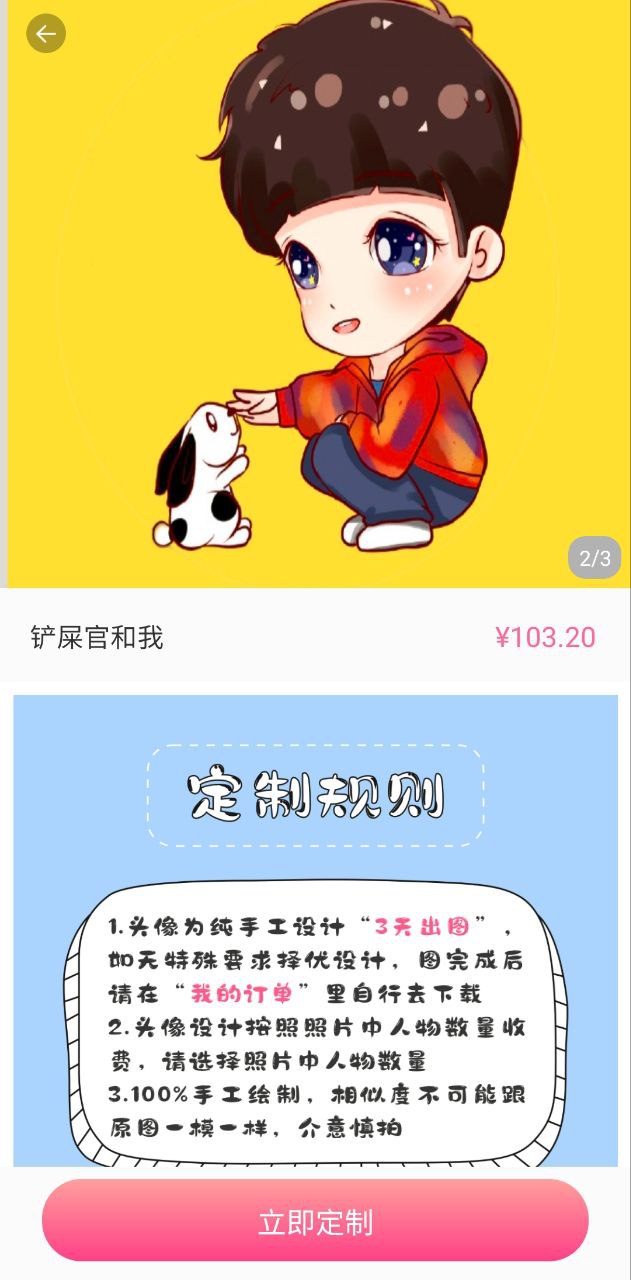
Task: Open the 铲屎官和我 product image
Action: (x=315, y=295)
